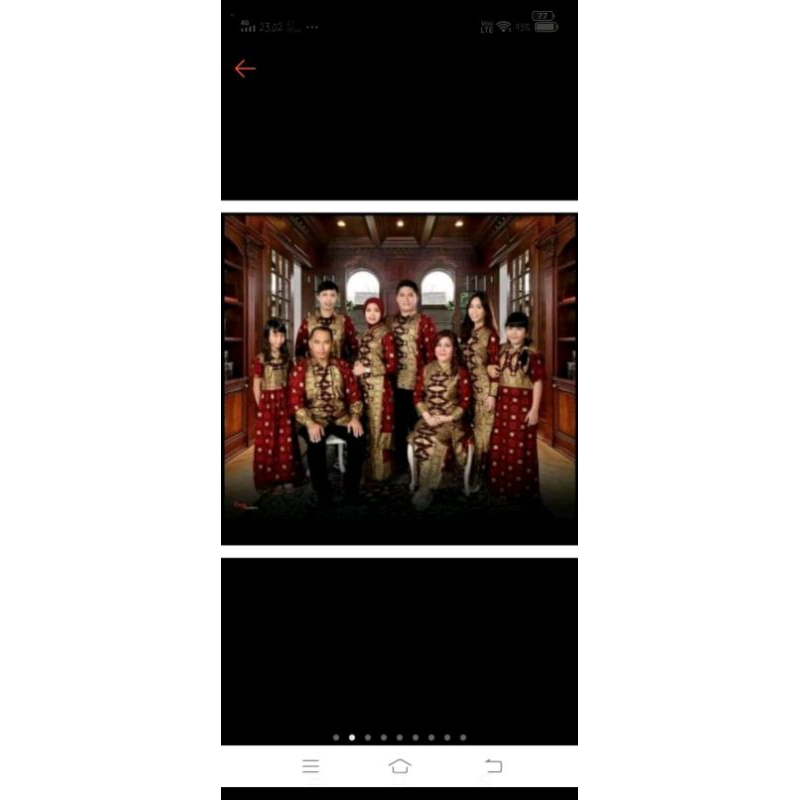800x800 pixels.
Task: Open the system recent apps menu button
Action: (311, 766)
